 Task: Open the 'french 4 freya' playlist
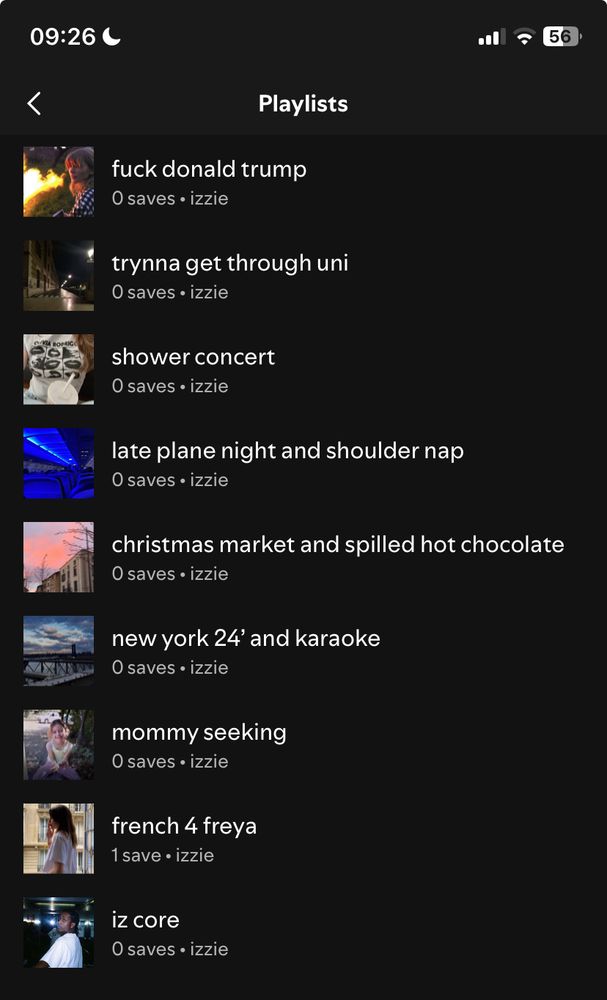pyautogui.click(x=304, y=838)
